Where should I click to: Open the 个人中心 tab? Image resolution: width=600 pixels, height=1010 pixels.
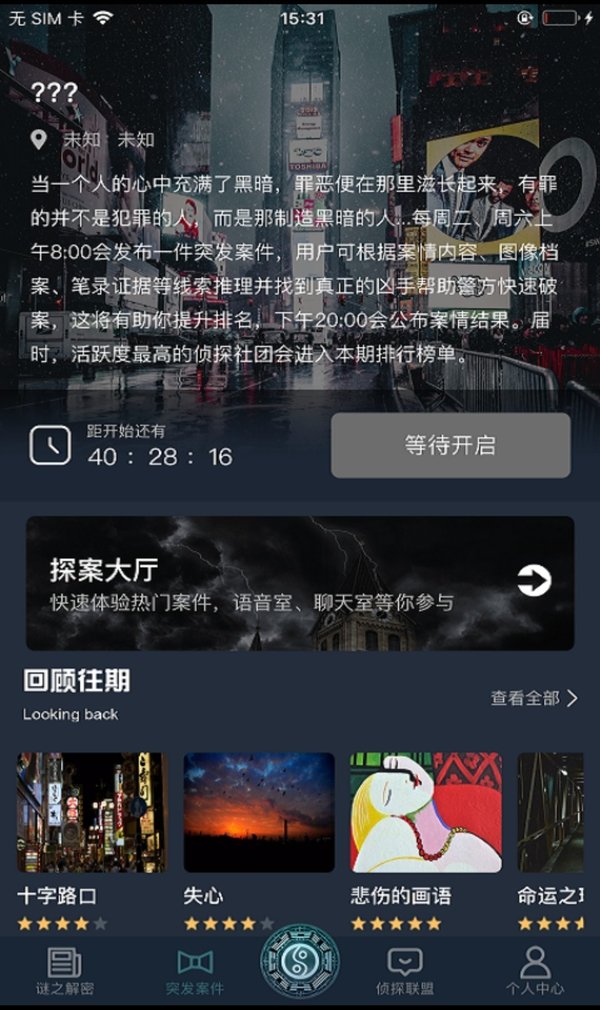coord(535,972)
